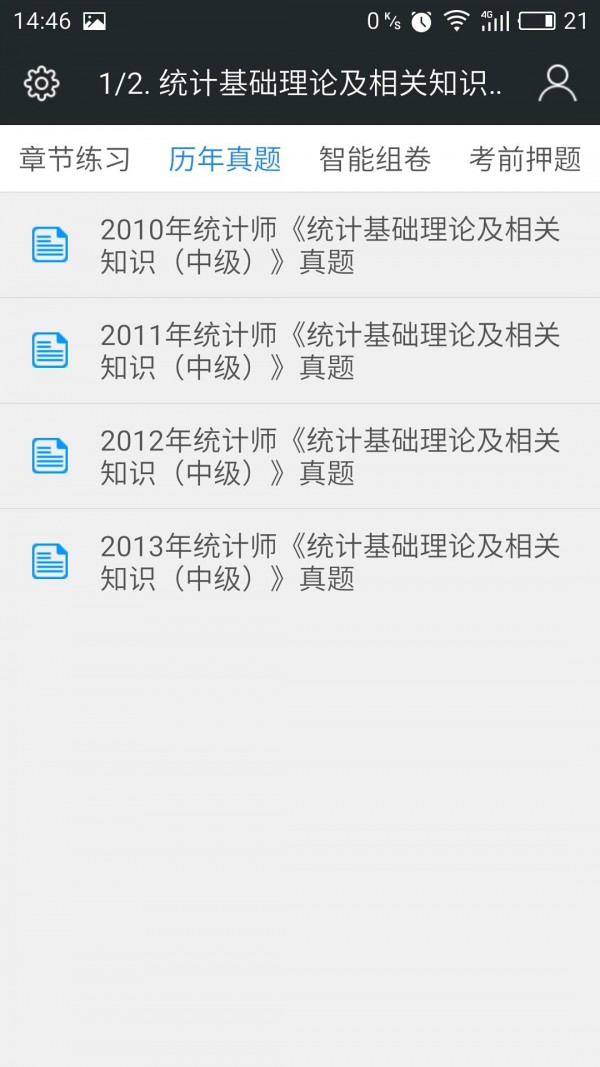Open the 2010年统计师 真题 paper
Screen dimensions: 600x1067
pos(330,246)
